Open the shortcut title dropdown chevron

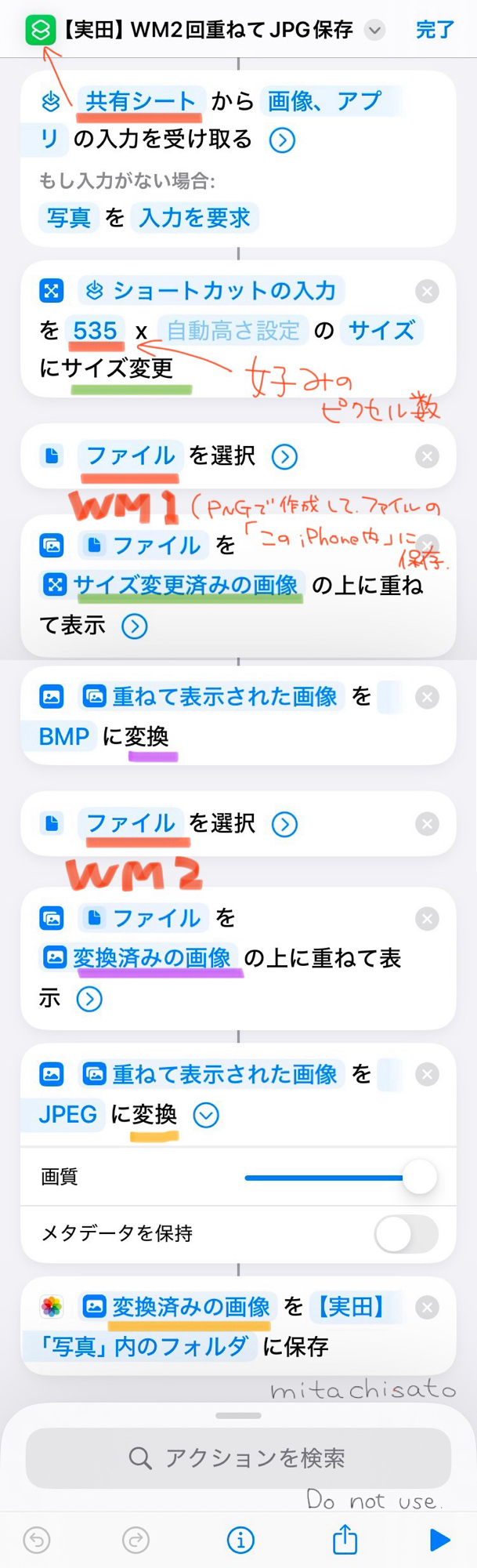[x=375, y=31]
